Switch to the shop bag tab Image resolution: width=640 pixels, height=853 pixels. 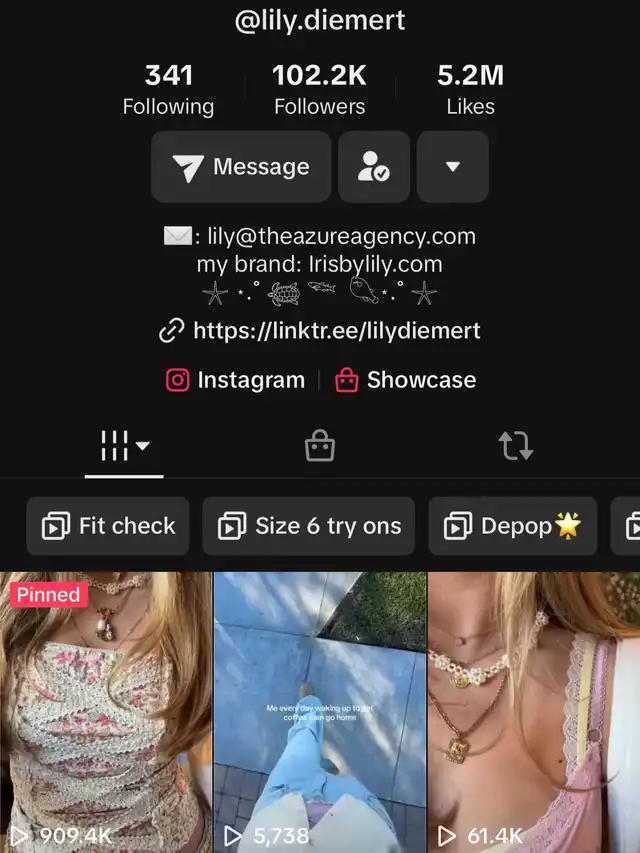click(x=320, y=447)
